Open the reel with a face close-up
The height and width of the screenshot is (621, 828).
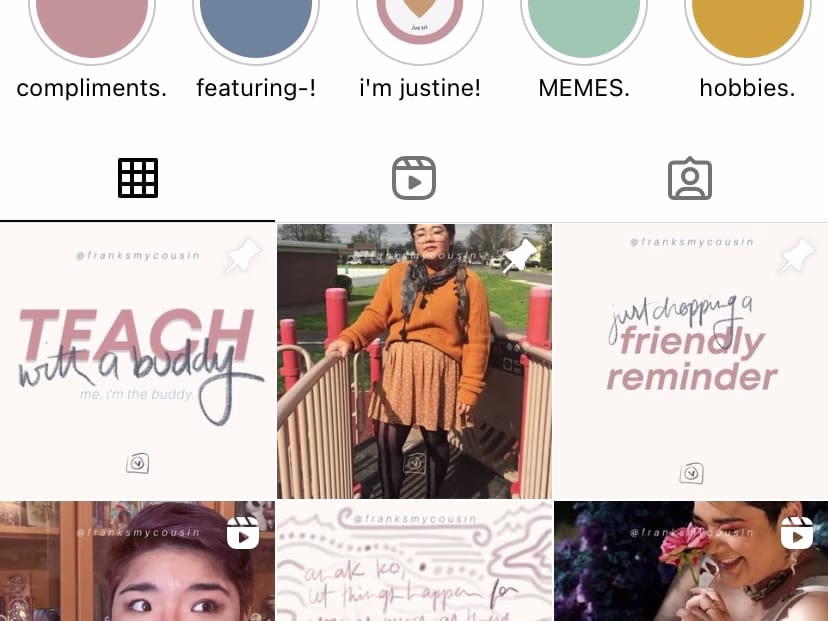coord(137,562)
